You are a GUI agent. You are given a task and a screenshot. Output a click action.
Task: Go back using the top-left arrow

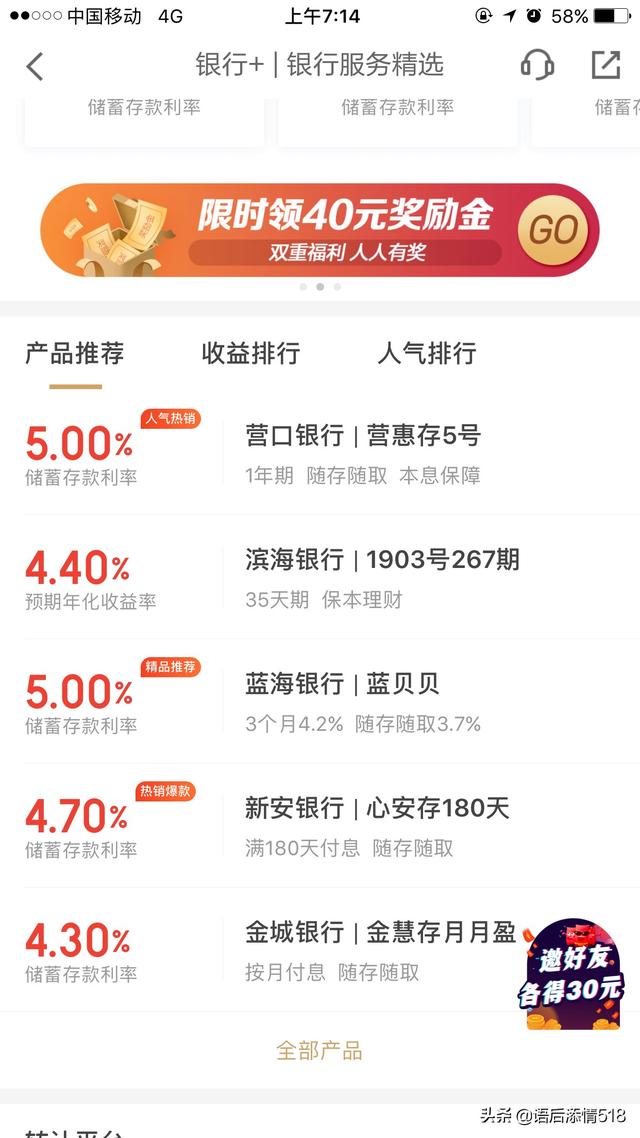34,66
